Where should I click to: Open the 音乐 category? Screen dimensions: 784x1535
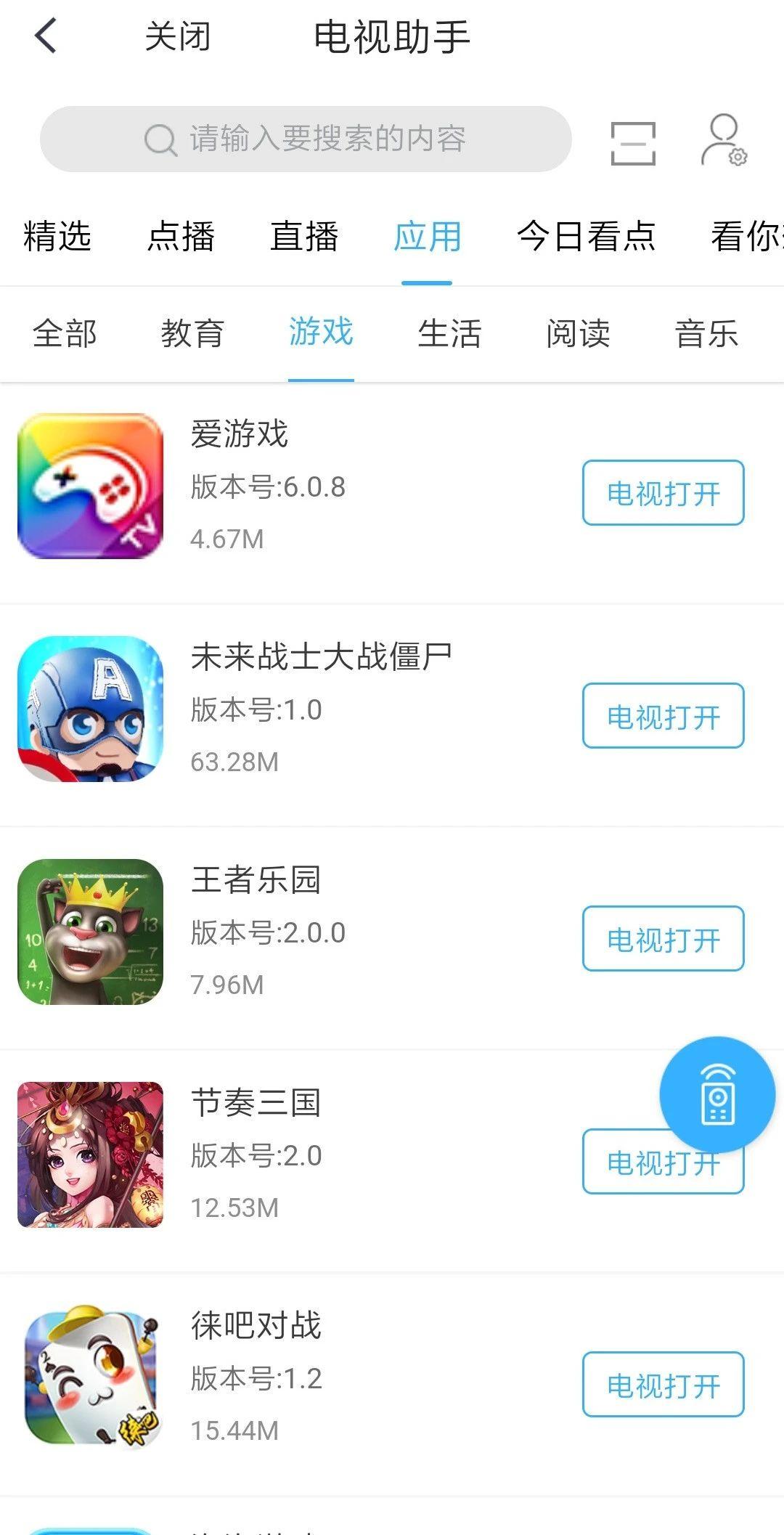point(706,333)
